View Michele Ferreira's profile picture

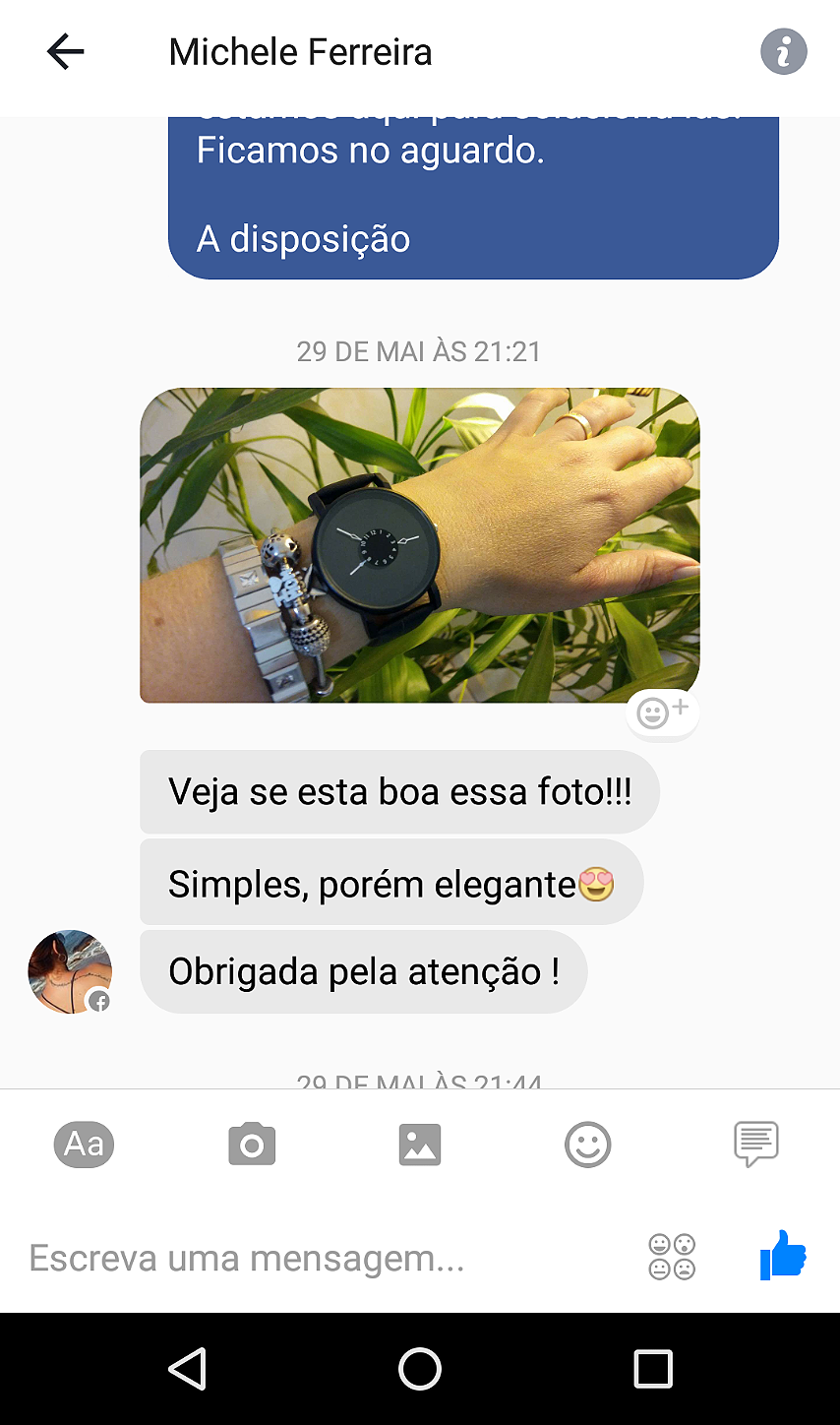coord(70,971)
